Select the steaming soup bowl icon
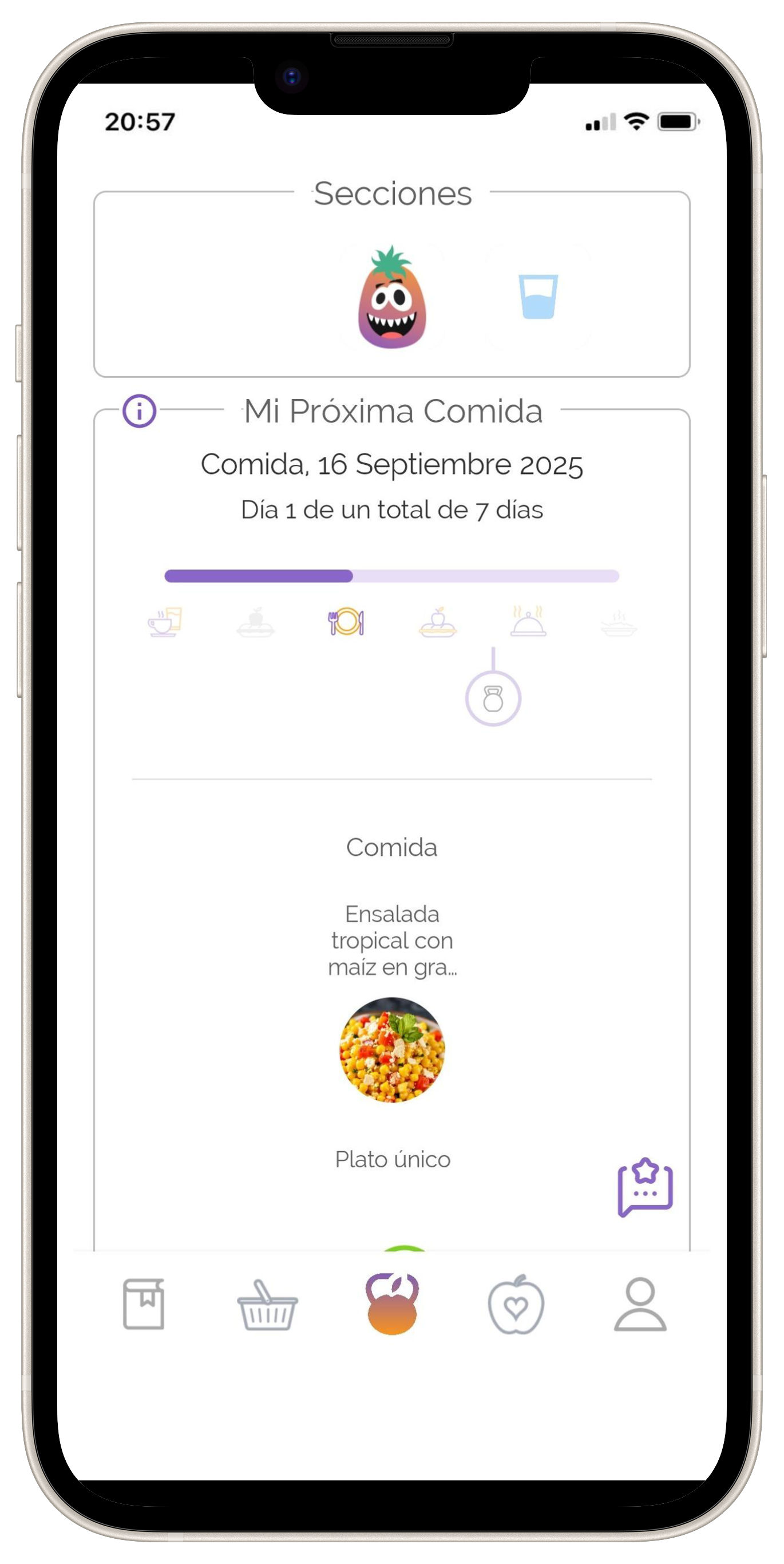Screen dimensions: 784x1564 pyautogui.click(x=619, y=623)
